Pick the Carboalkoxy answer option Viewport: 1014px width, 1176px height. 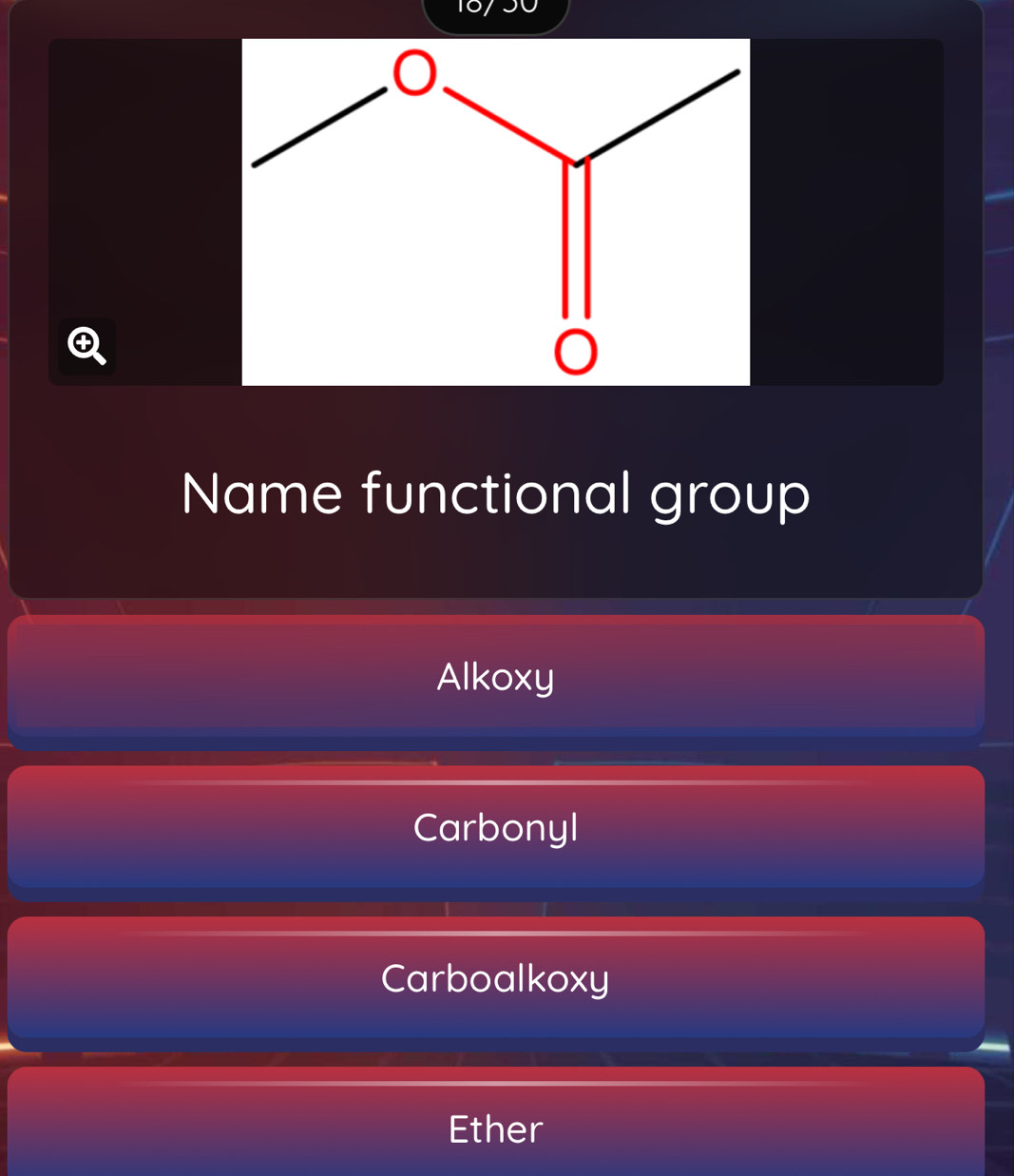[x=495, y=978]
